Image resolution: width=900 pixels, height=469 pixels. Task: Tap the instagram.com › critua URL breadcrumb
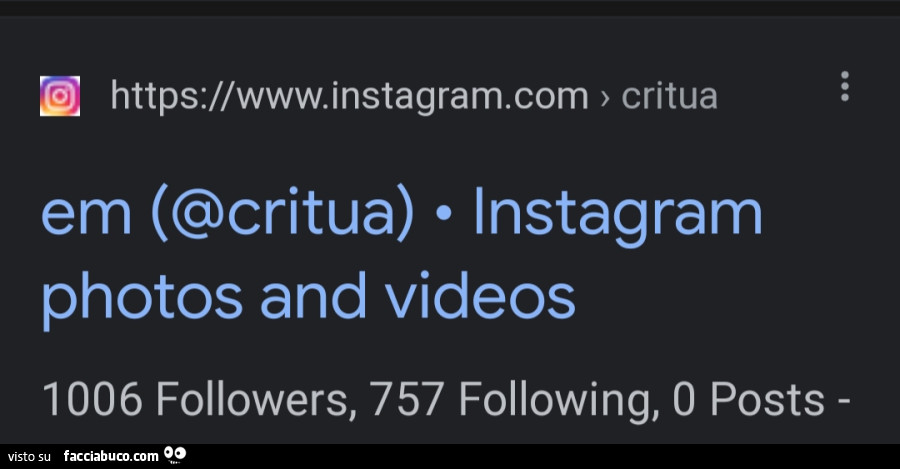[413, 96]
